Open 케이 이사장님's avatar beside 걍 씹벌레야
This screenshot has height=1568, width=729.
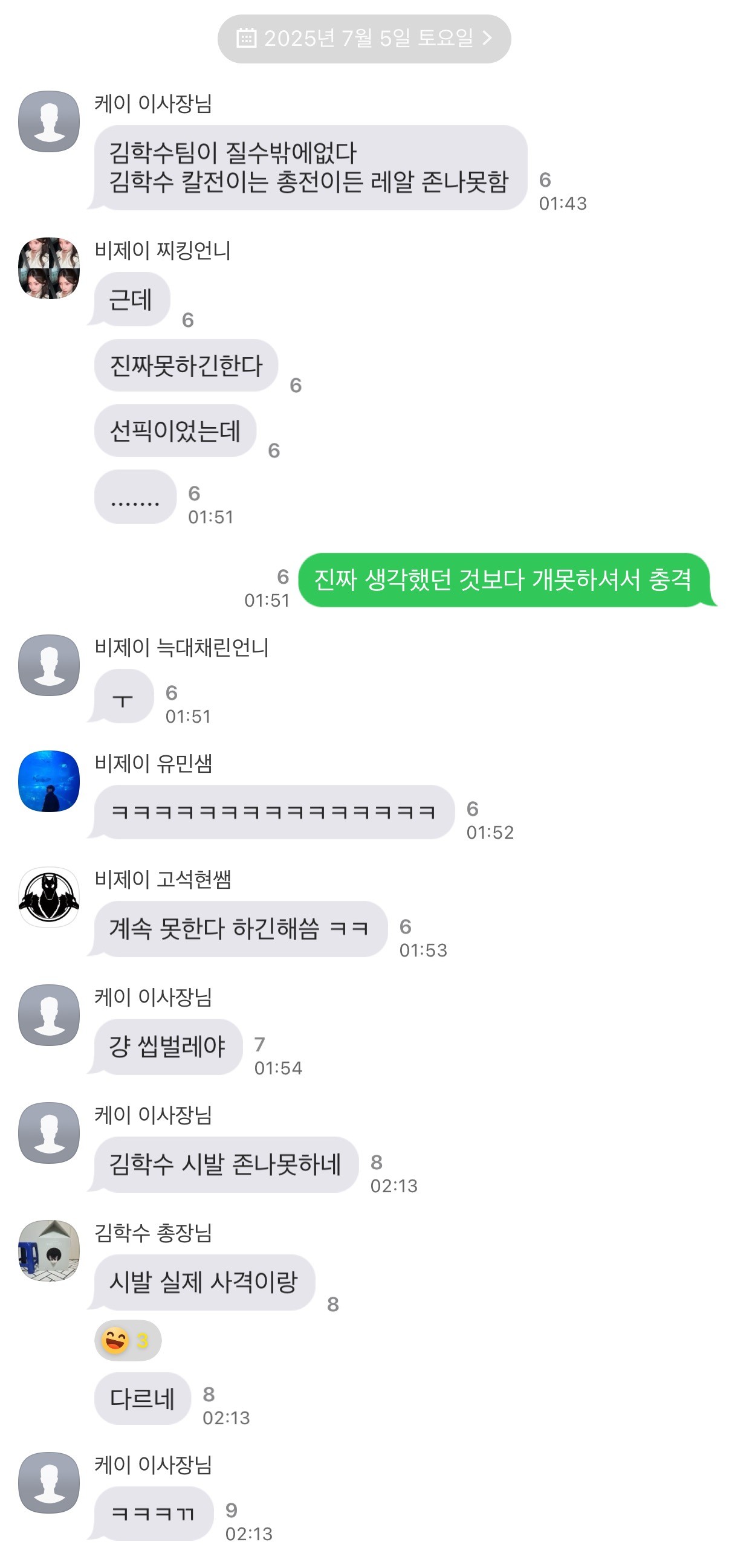tap(49, 1015)
